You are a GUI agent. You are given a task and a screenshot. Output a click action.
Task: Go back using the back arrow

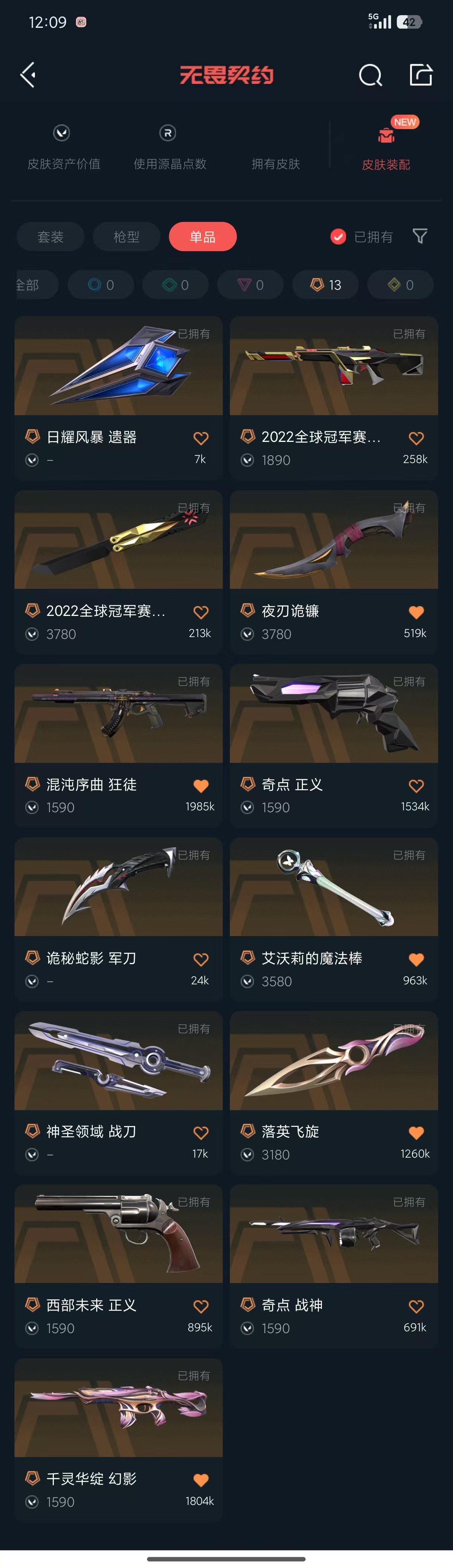[x=28, y=75]
